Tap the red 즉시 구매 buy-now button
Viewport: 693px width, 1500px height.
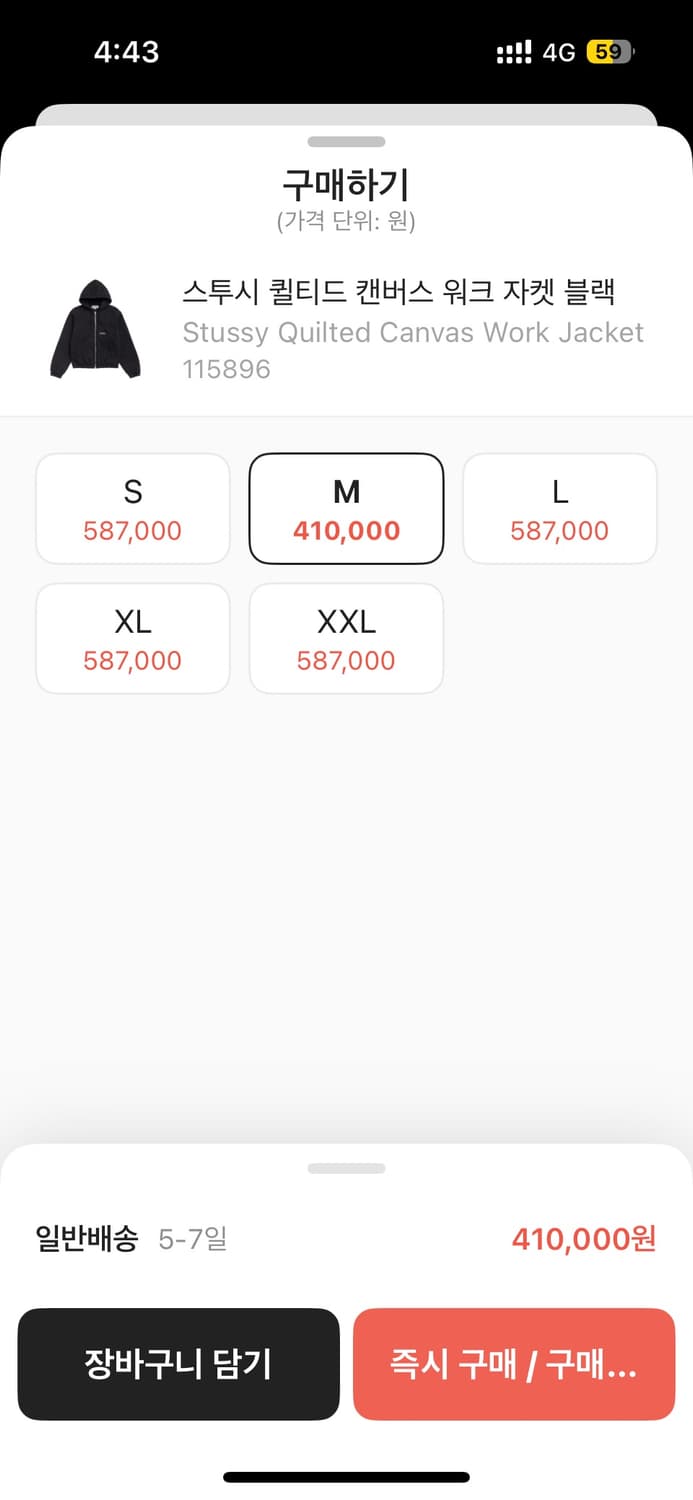coord(514,1364)
